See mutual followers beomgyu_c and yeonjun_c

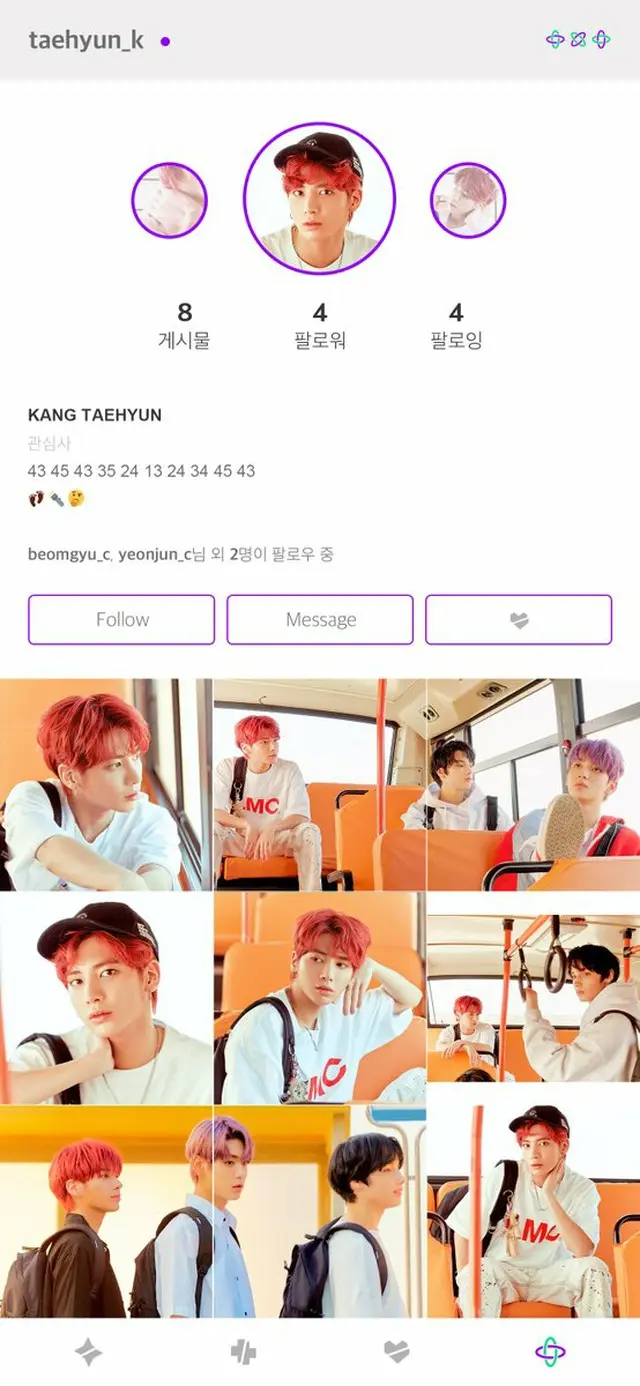(180, 554)
